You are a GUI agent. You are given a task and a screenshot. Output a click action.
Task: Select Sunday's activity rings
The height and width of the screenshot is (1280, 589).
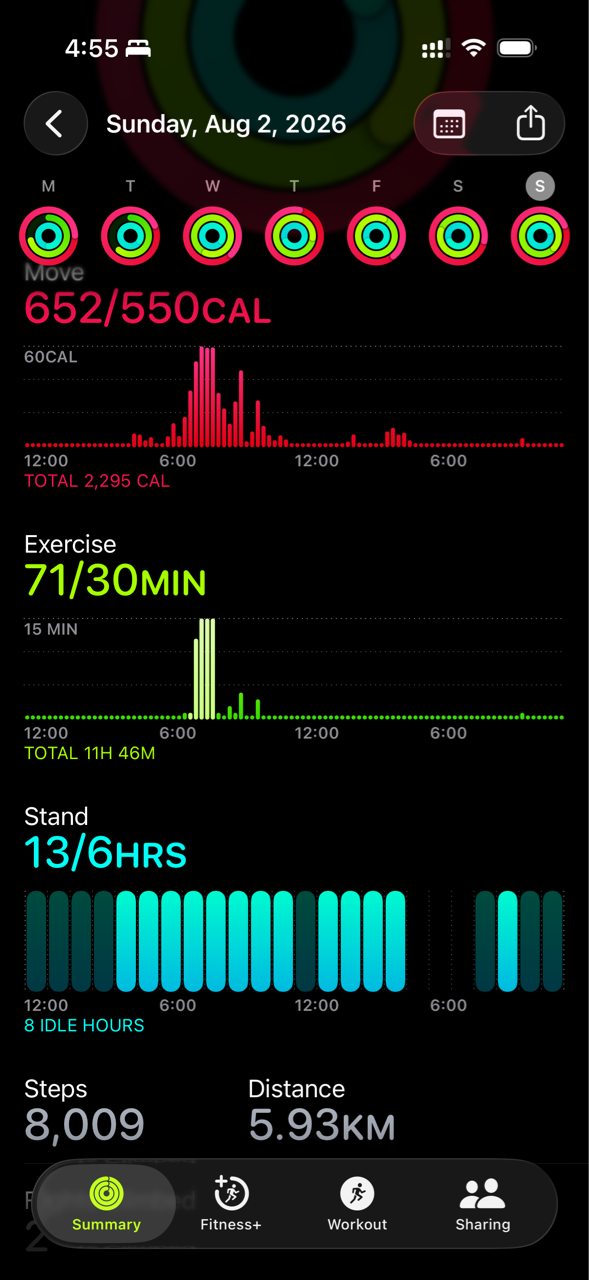(x=540, y=236)
